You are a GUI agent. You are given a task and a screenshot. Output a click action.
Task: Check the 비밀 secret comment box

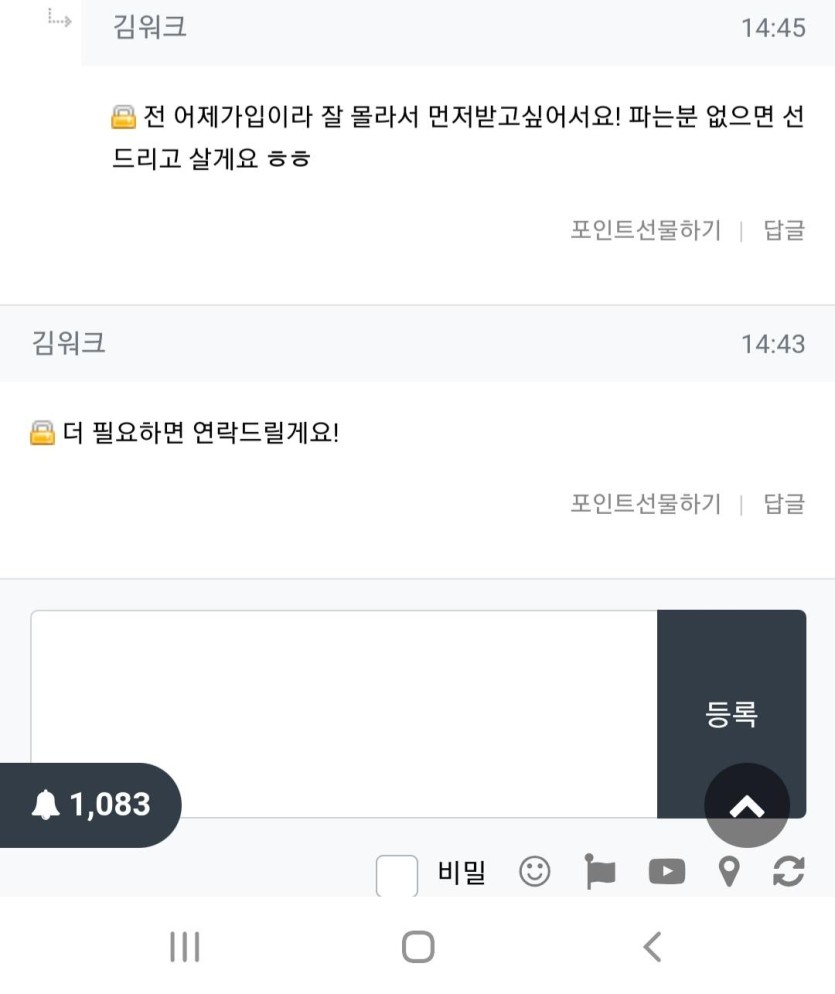(397, 875)
